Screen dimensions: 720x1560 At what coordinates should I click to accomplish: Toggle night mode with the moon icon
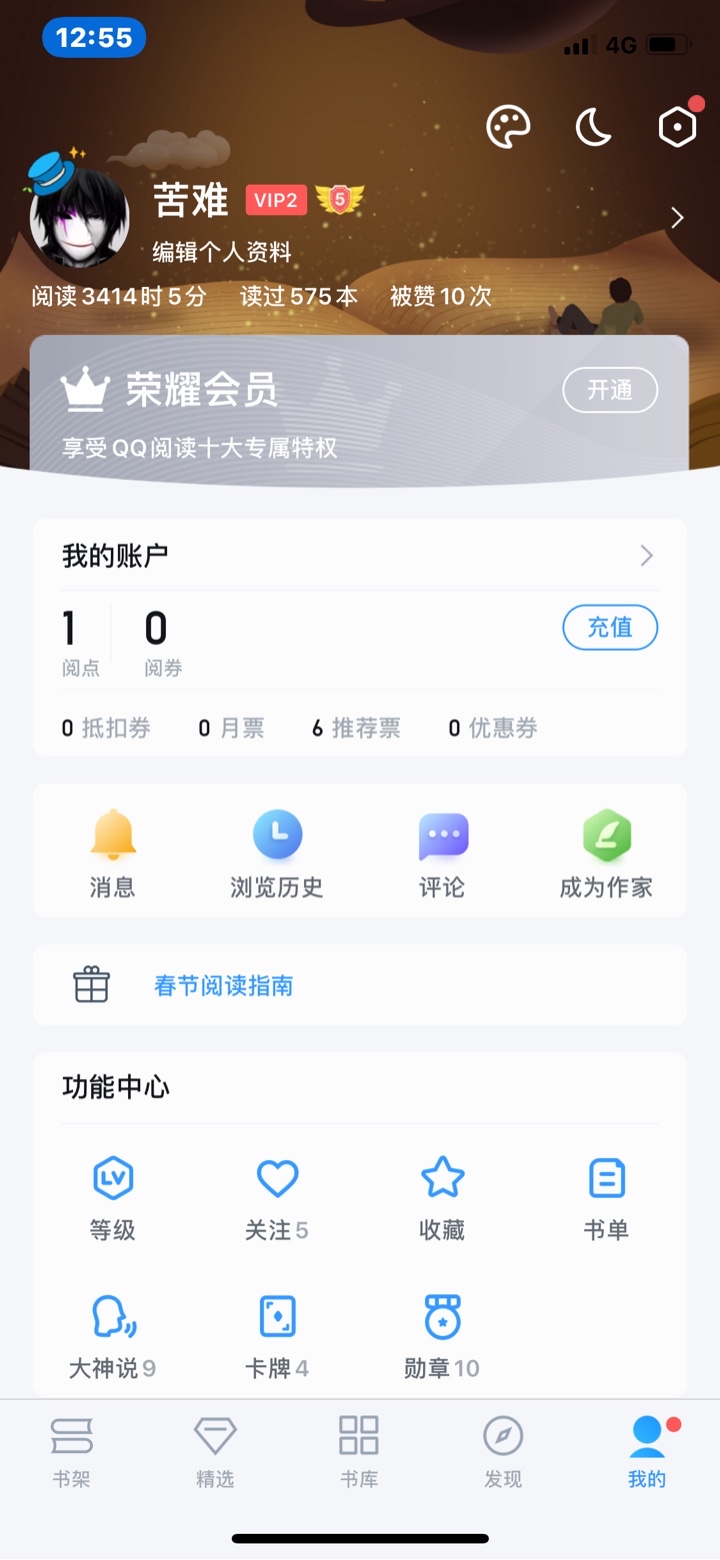[x=594, y=128]
